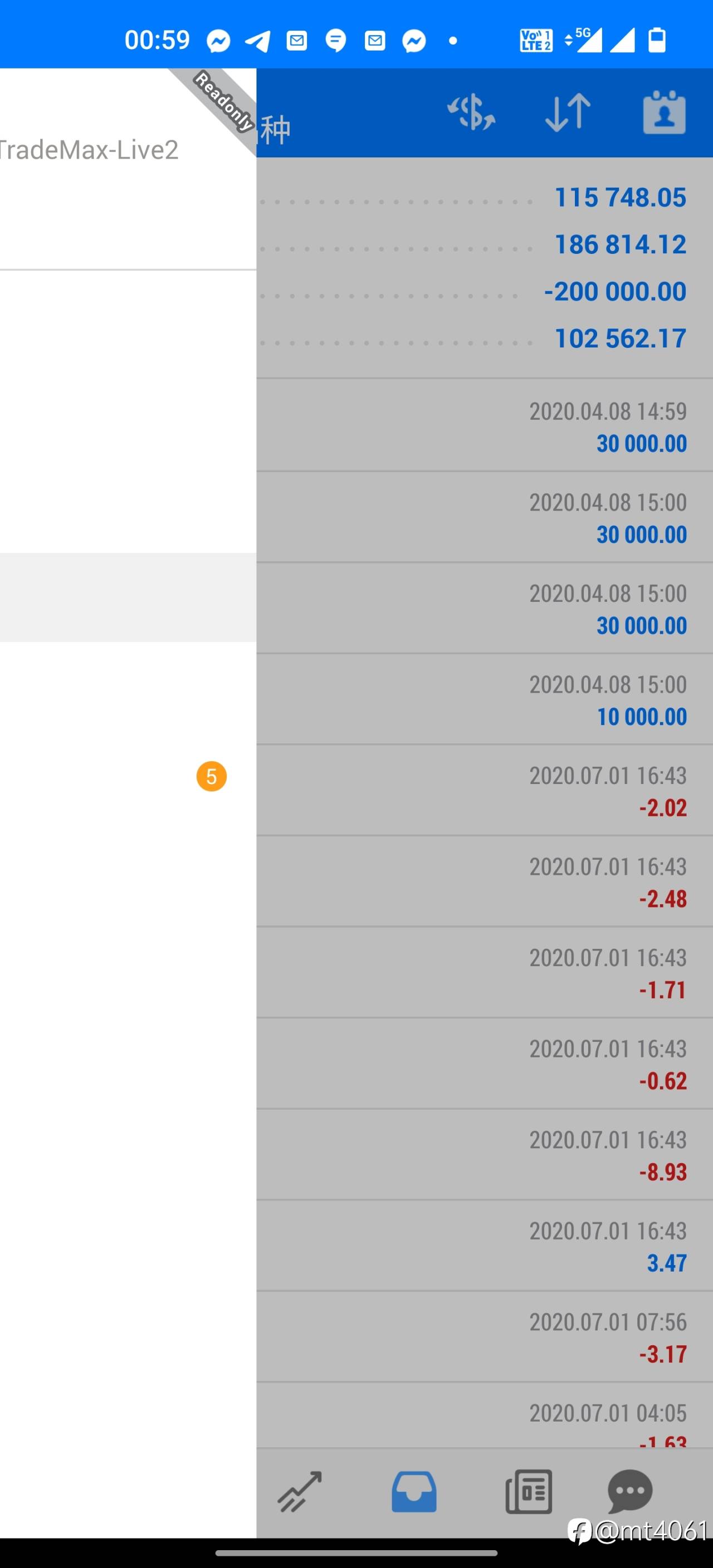
Task: View the history entry showing -1.71
Action: coord(485,972)
